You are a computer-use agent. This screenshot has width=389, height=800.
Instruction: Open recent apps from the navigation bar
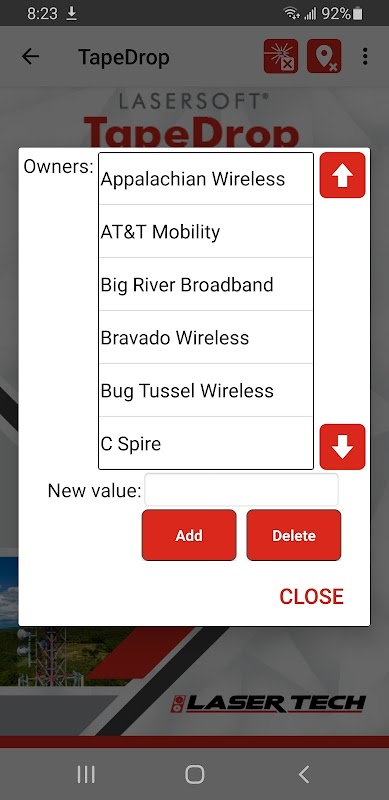86,774
